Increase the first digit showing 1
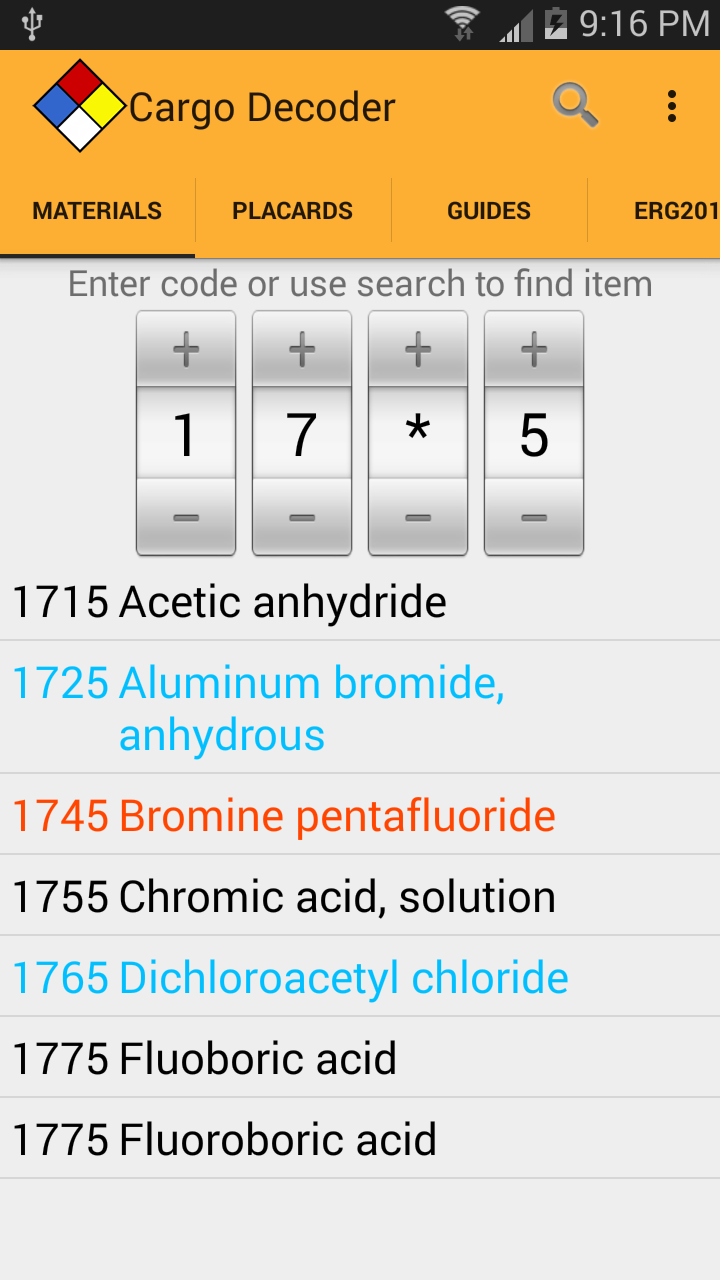Image resolution: width=720 pixels, height=1280 pixels. coord(186,349)
